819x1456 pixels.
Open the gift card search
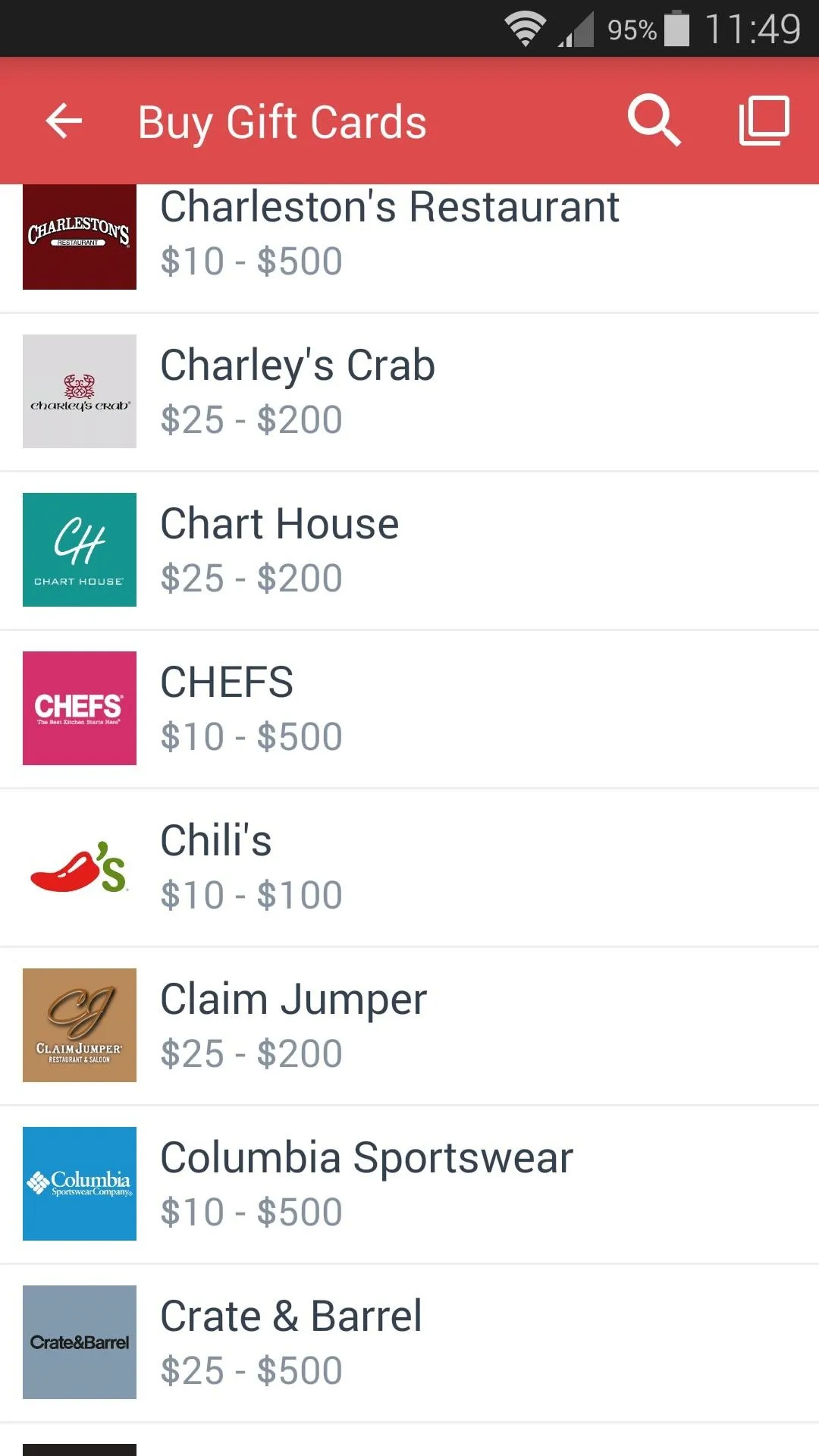point(654,121)
